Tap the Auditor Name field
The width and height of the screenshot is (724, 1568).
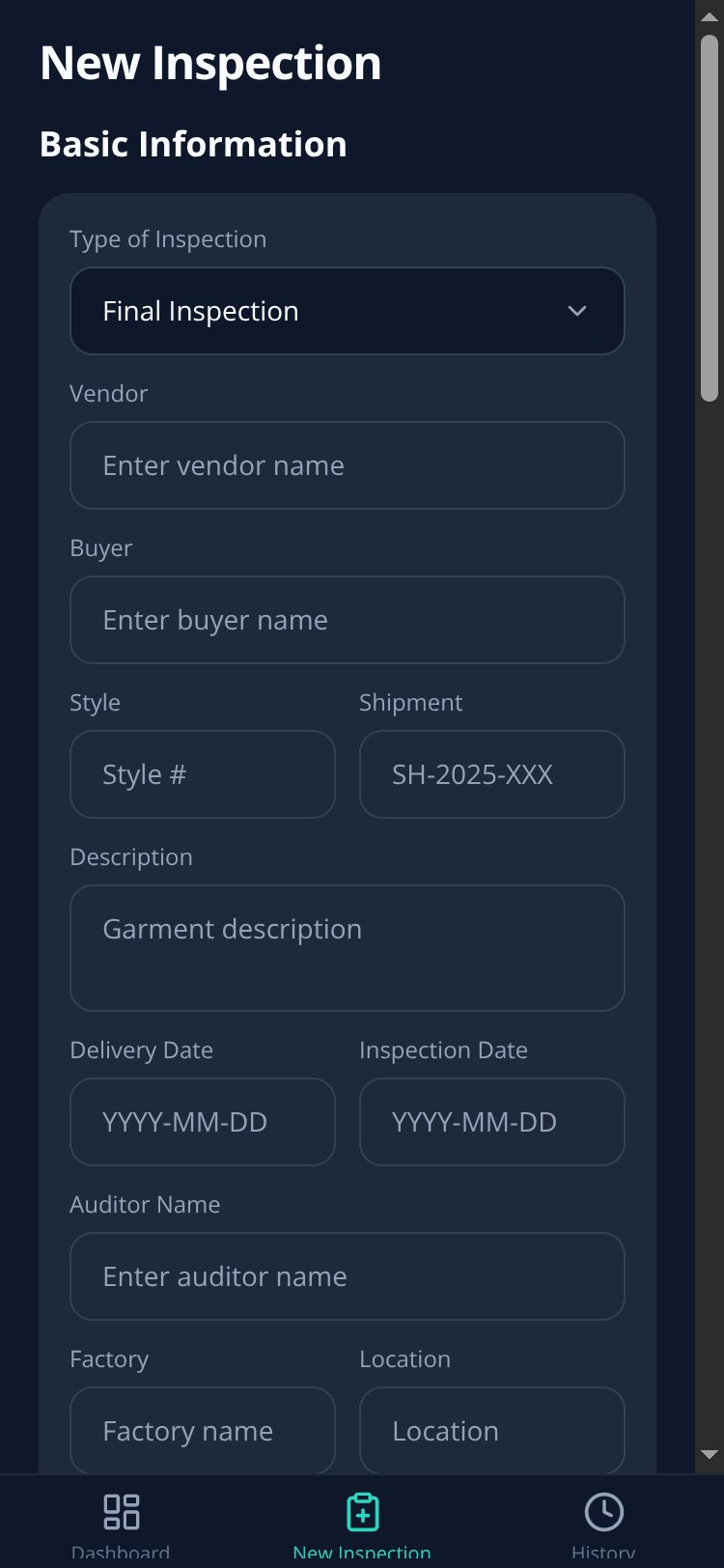[348, 1276]
